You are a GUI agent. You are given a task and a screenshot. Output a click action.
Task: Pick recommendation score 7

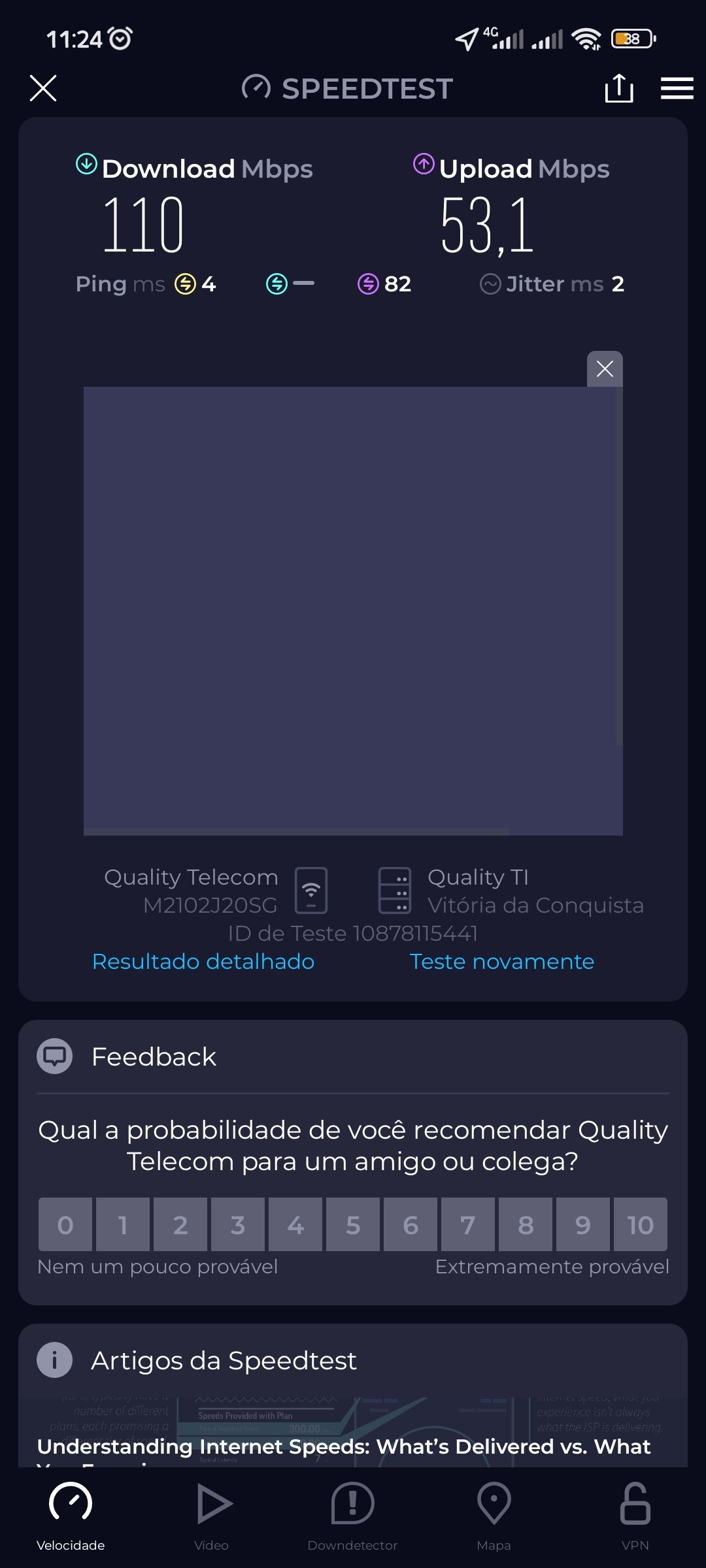(x=468, y=1225)
